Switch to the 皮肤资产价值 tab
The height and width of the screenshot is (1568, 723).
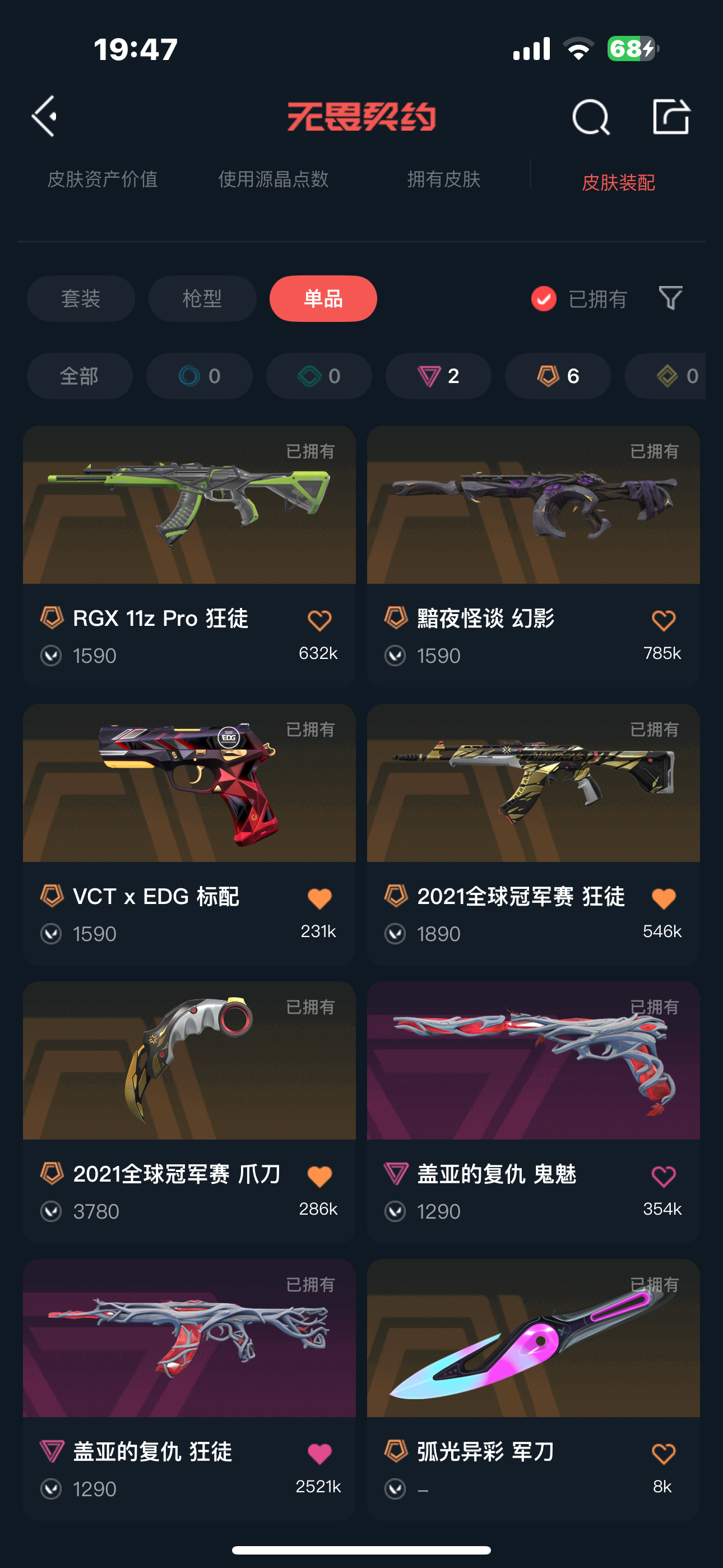[102, 179]
